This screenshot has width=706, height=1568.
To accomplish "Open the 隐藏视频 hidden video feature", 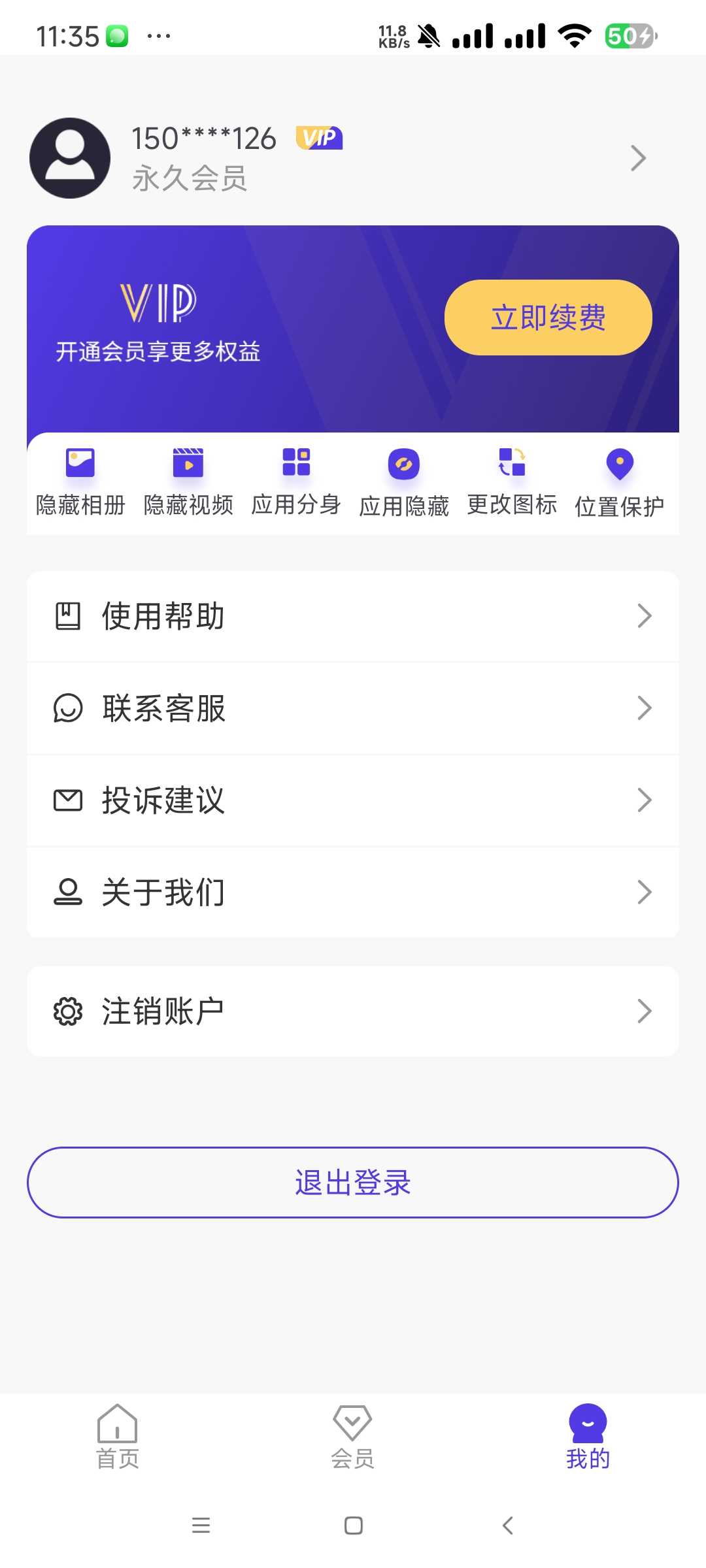I will [x=188, y=482].
